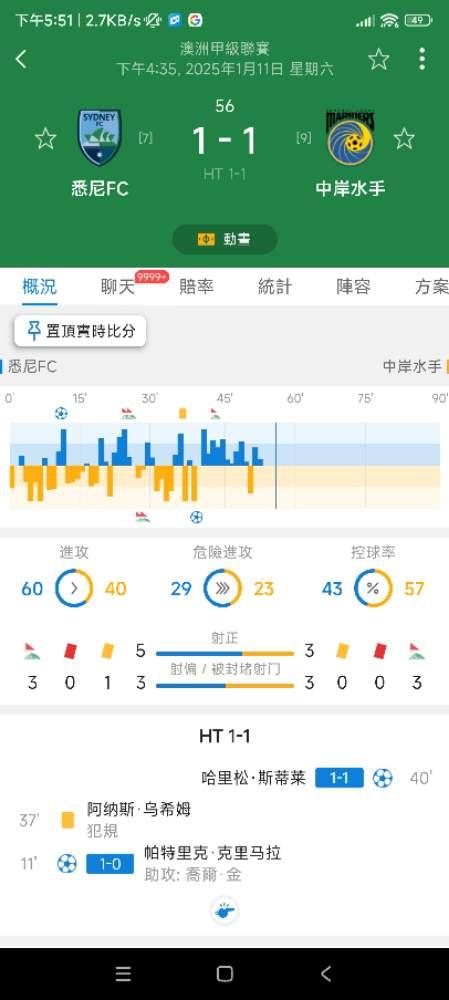Favorite this match with the header star
This screenshot has height=1000, width=449.
(378, 59)
